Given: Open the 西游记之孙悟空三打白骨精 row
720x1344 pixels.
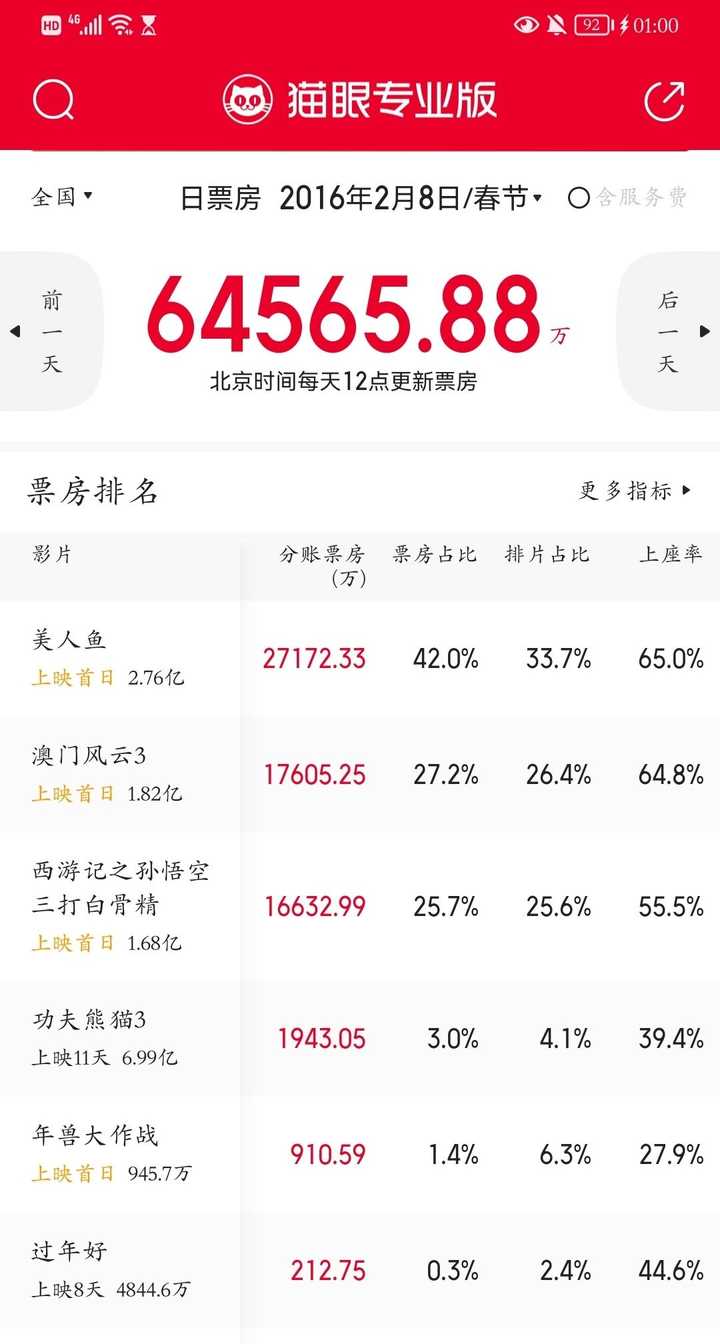Looking at the screenshot, I should [x=360, y=906].
